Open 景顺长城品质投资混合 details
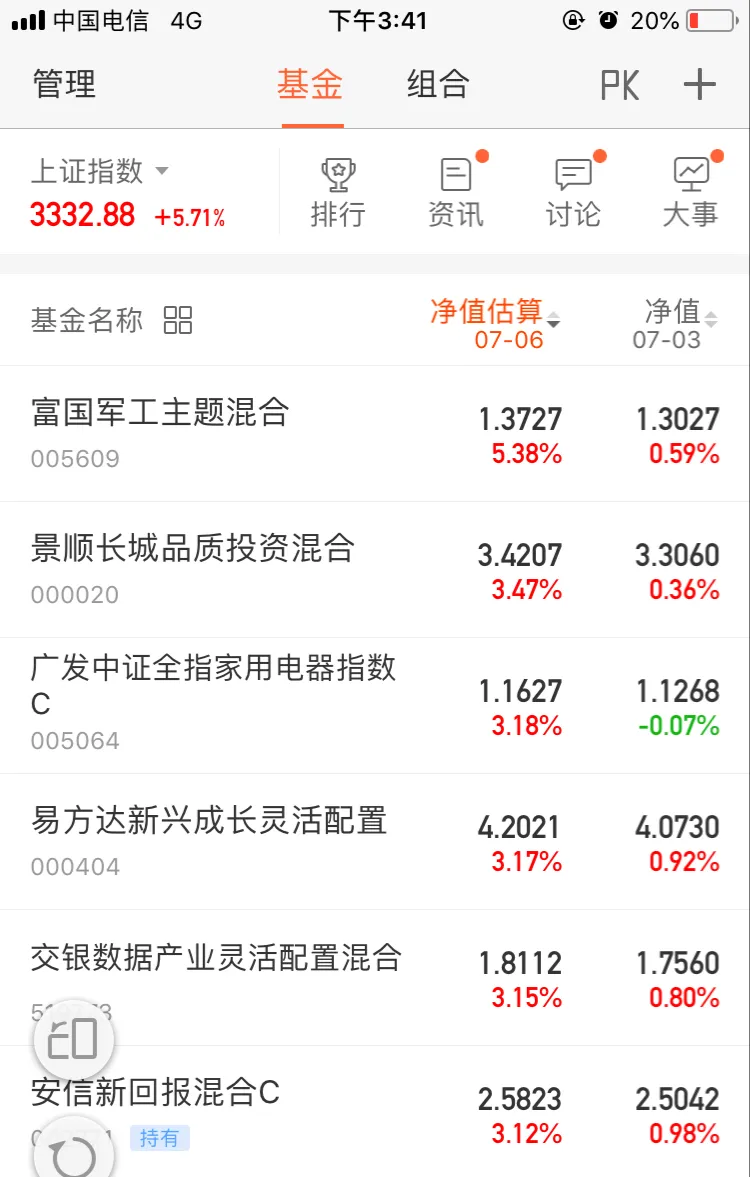Screen dimensions: 750x1177 pos(190,549)
